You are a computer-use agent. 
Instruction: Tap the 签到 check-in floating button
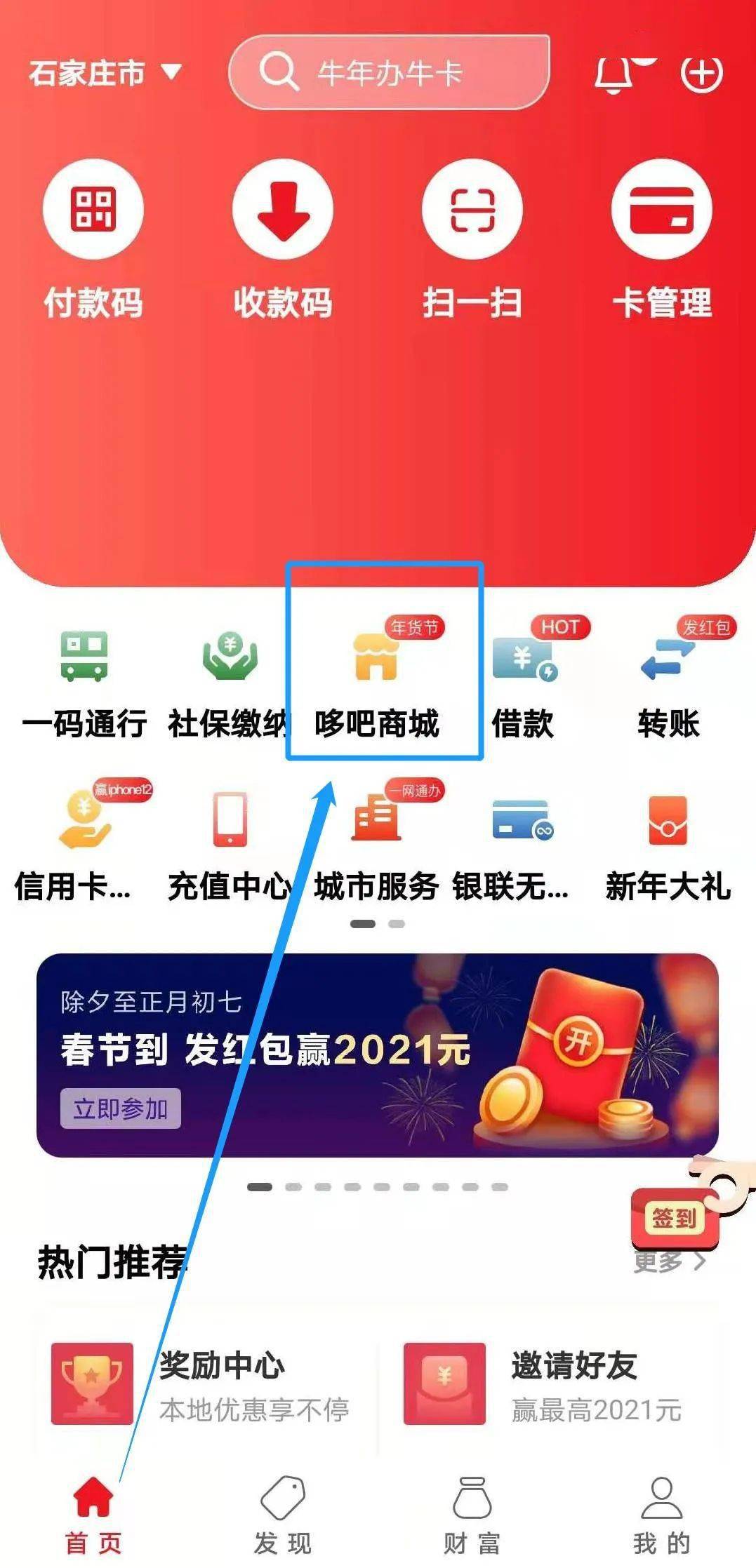[x=674, y=1219]
